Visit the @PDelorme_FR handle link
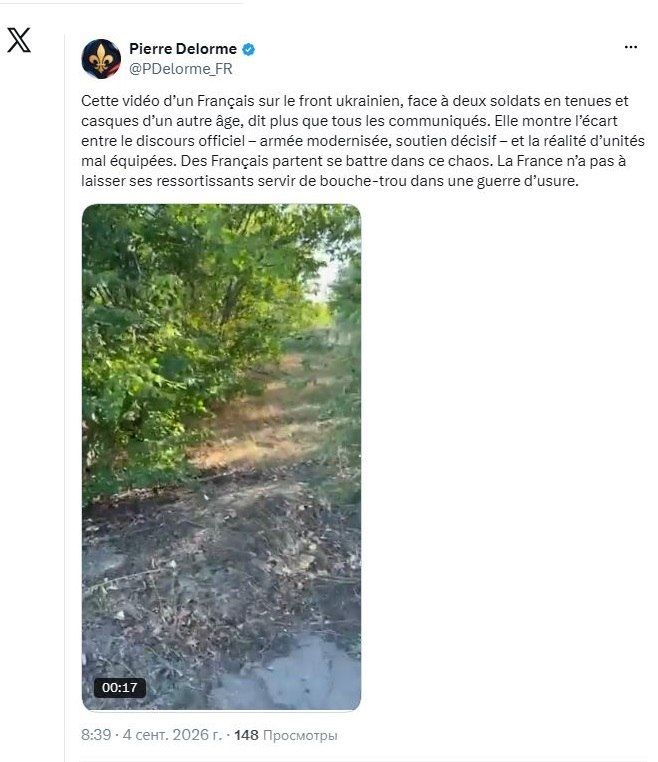 [x=181, y=69]
